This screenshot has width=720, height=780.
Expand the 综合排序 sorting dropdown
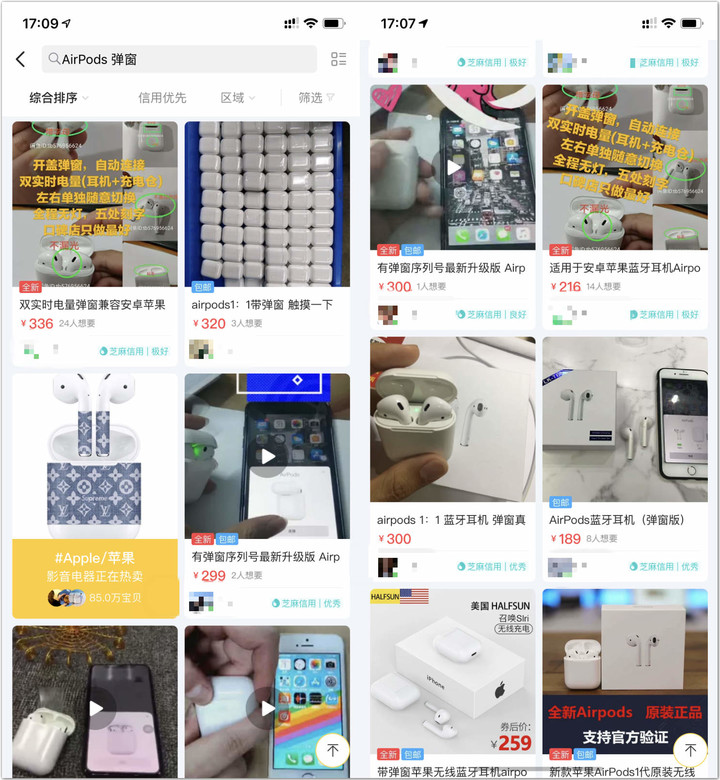(58, 98)
